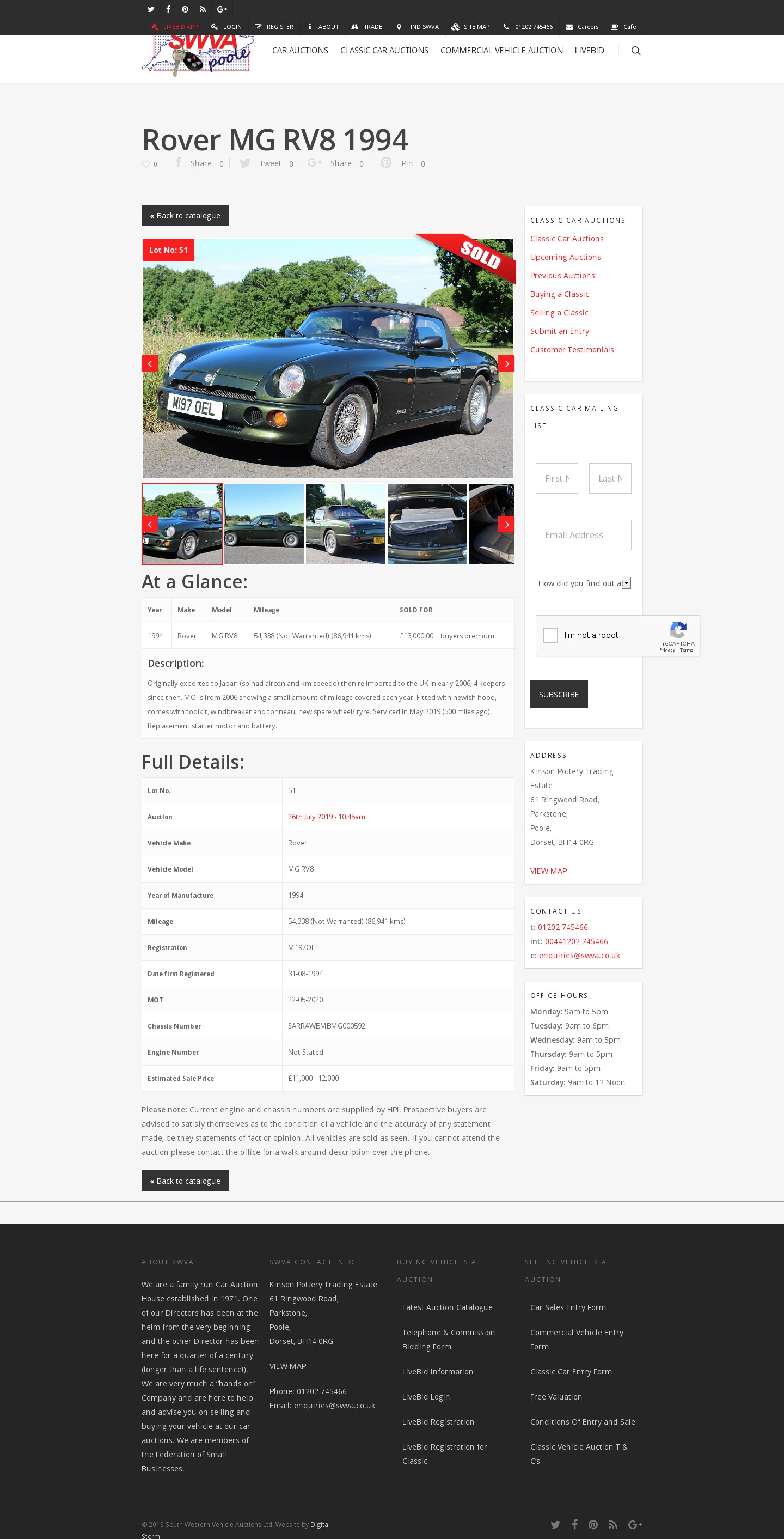Tap the SUBSCRIBE button
The height and width of the screenshot is (1539, 784).
point(558,695)
